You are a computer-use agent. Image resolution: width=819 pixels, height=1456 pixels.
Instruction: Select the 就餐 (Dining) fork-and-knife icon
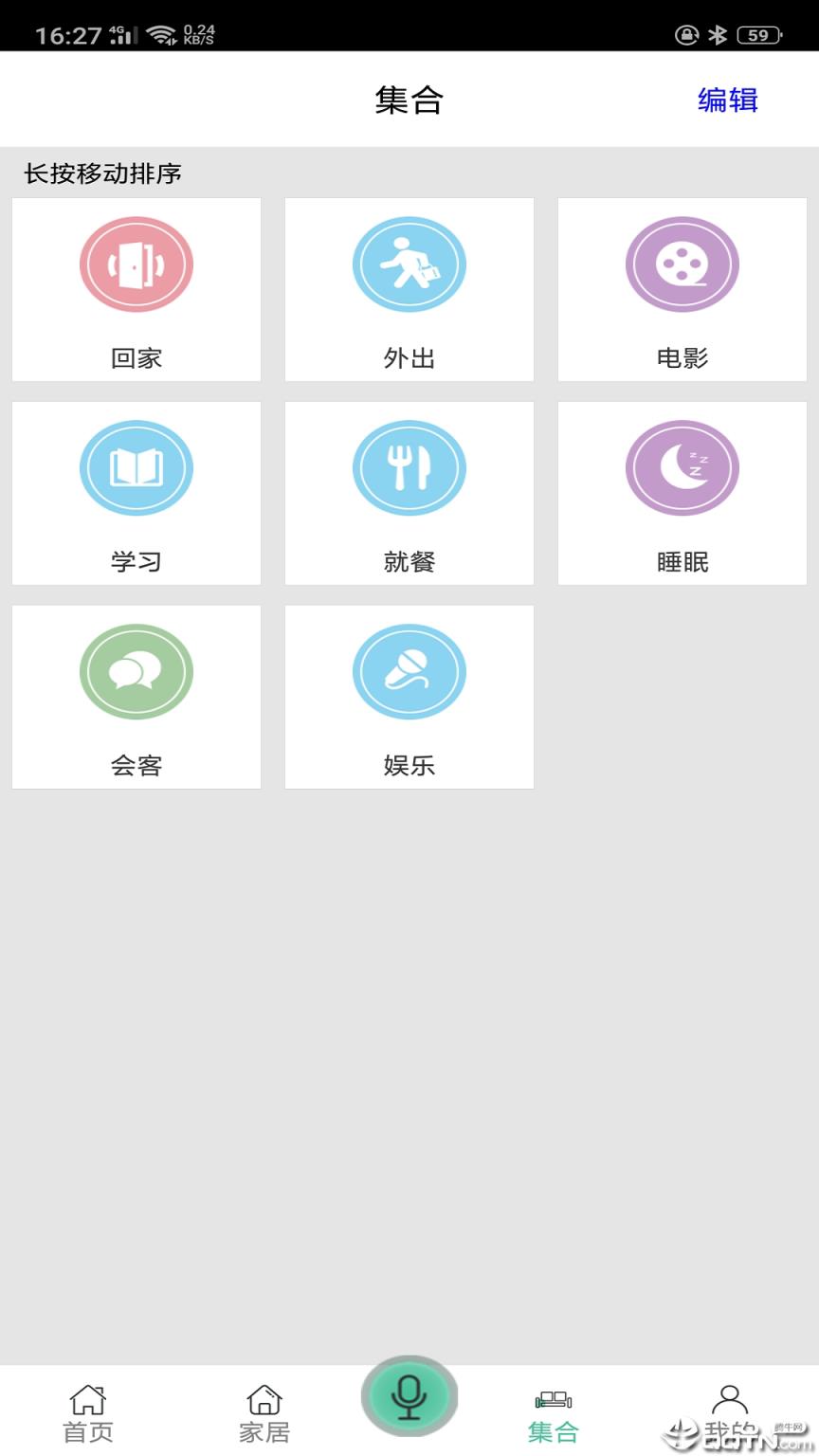click(x=409, y=467)
